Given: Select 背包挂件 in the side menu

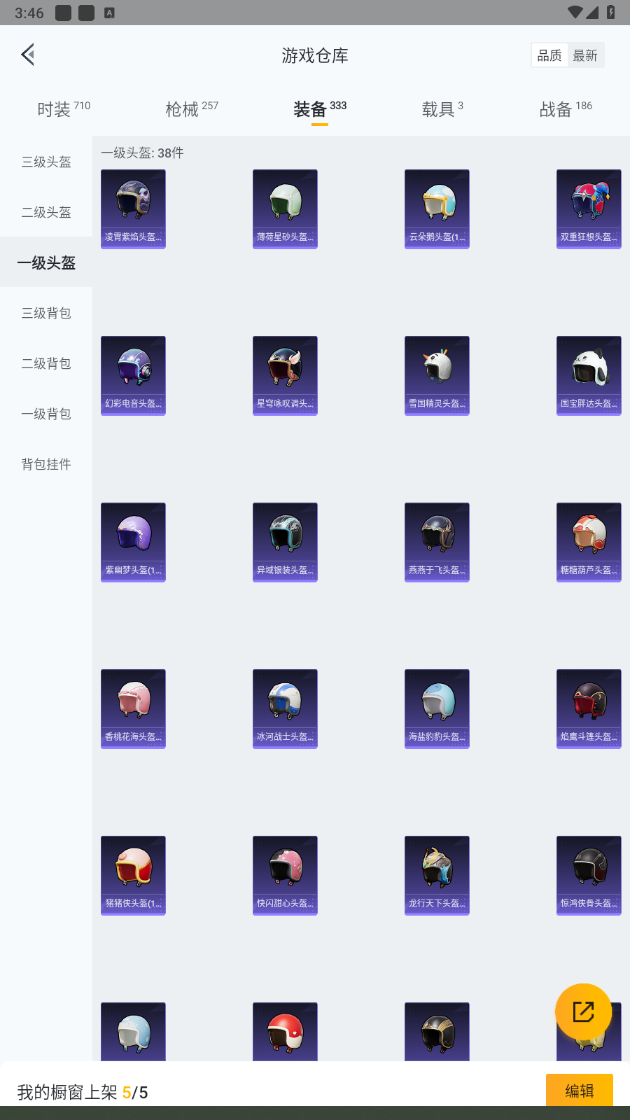Looking at the screenshot, I should pos(46,464).
